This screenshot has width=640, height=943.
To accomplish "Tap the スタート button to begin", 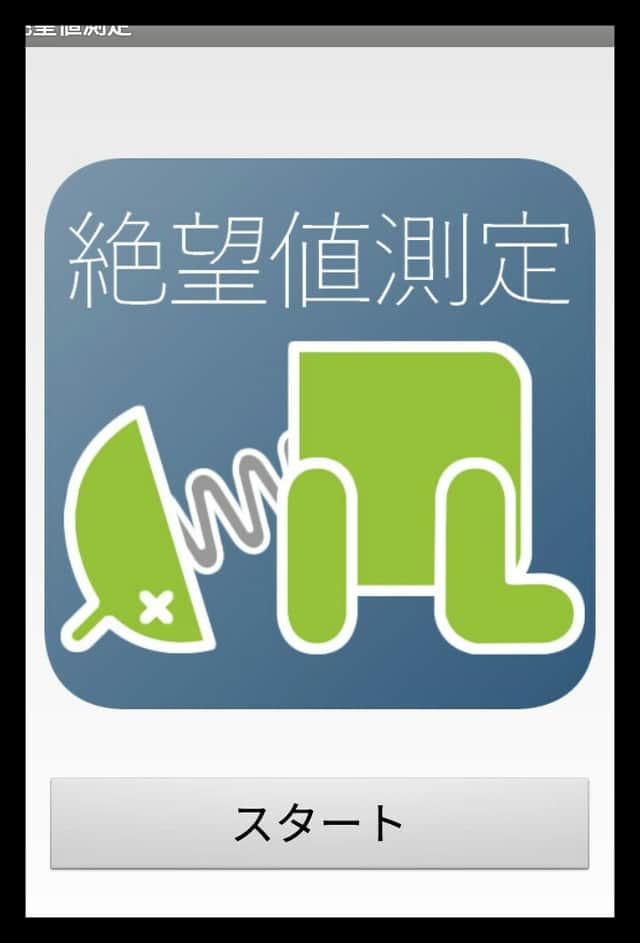I will click(x=319, y=823).
